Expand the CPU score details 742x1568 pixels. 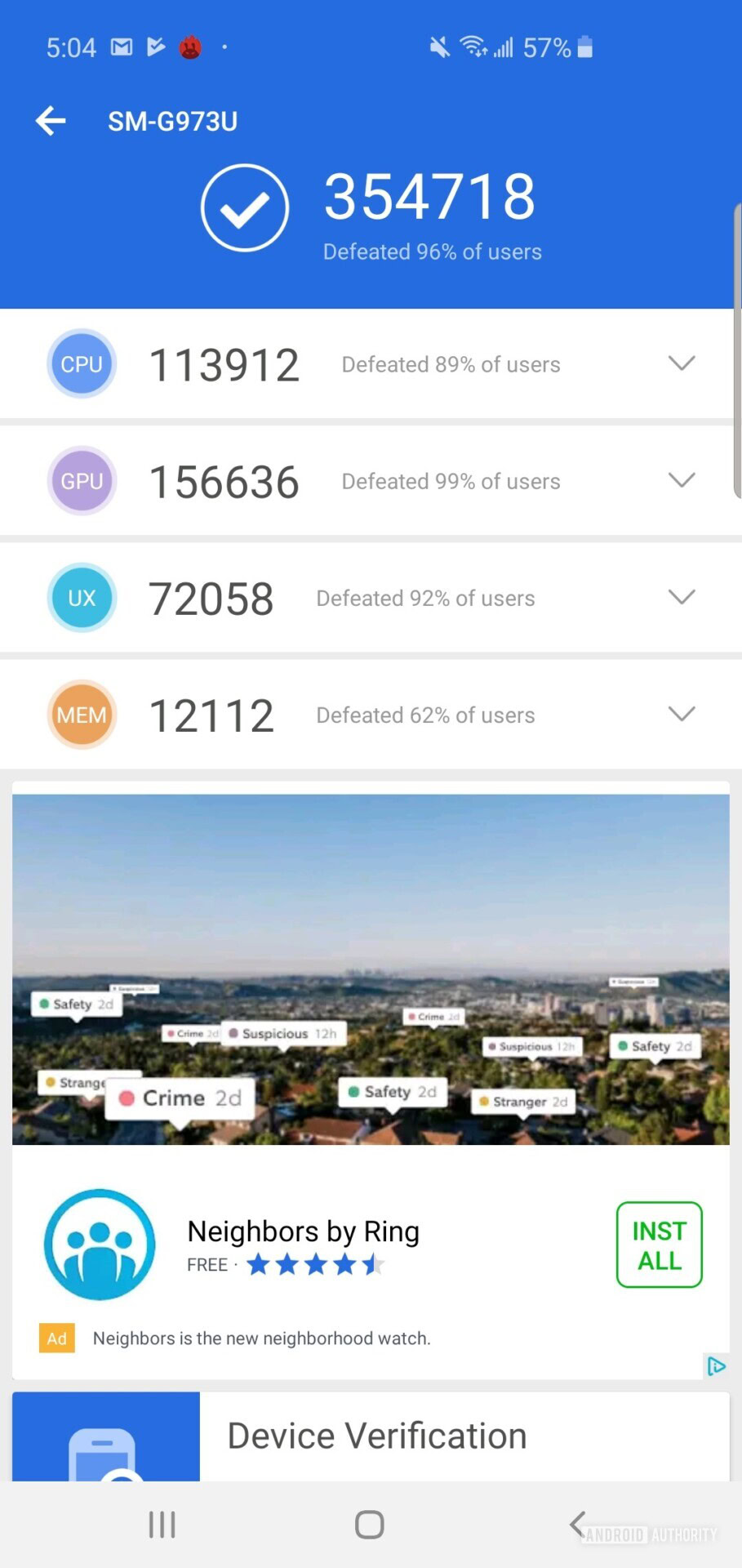(681, 363)
